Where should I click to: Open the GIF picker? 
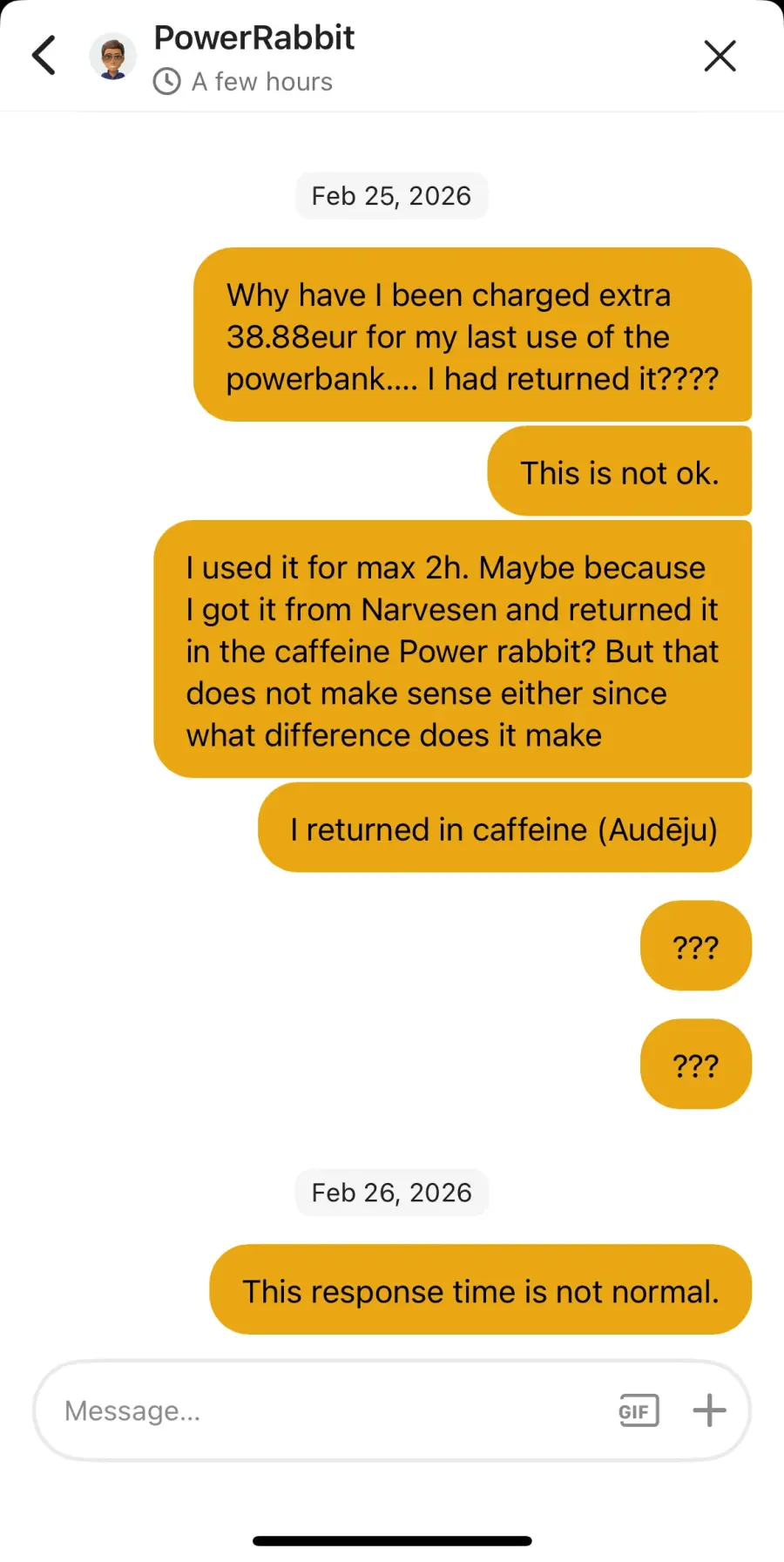(x=639, y=1410)
